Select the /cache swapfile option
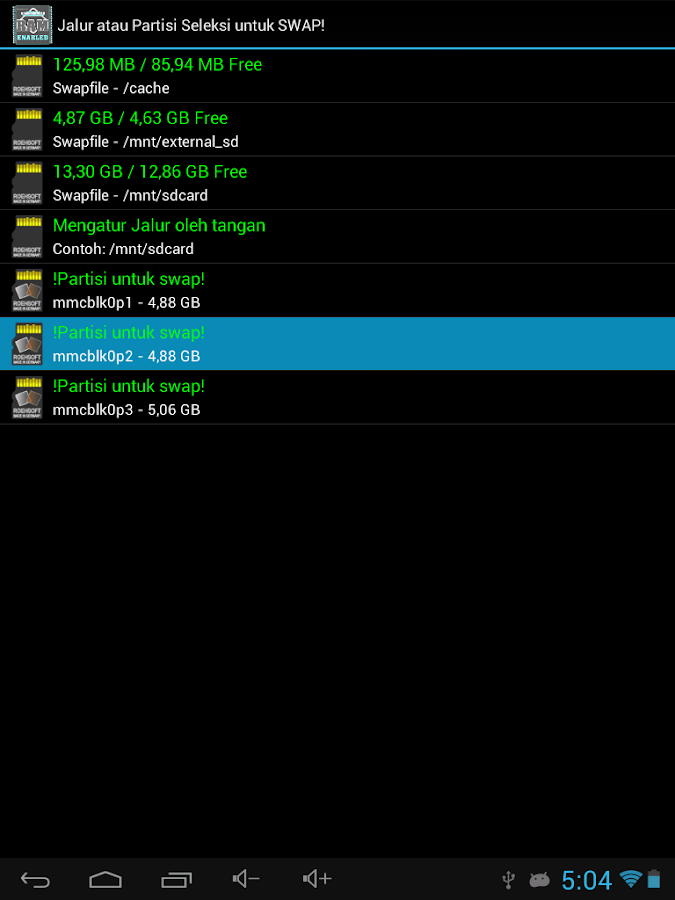This screenshot has height=900, width=675. tap(337, 76)
